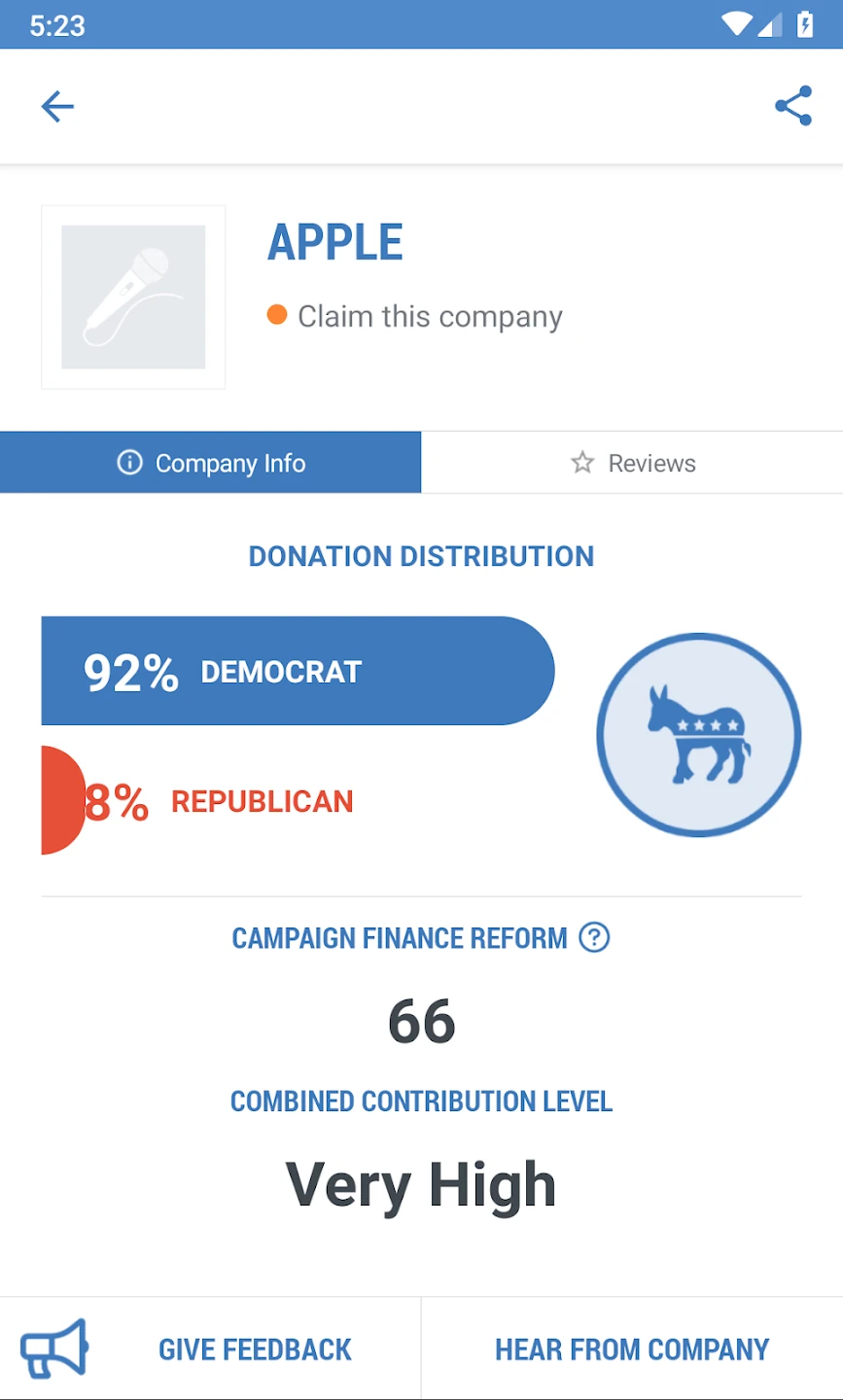Switch to the Reviews tab
This screenshot has width=843, height=1400.
click(632, 463)
